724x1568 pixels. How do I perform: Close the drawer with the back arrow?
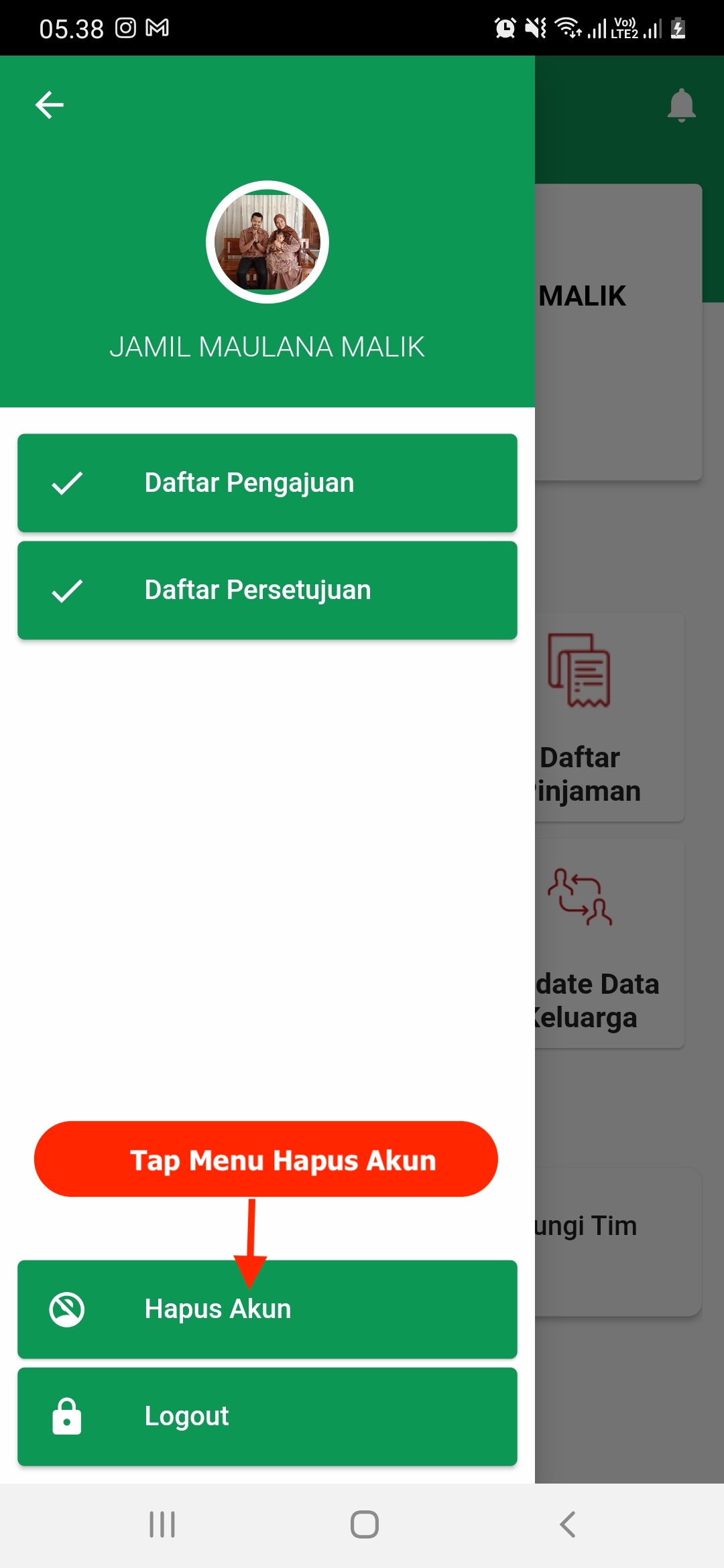(x=50, y=105)
